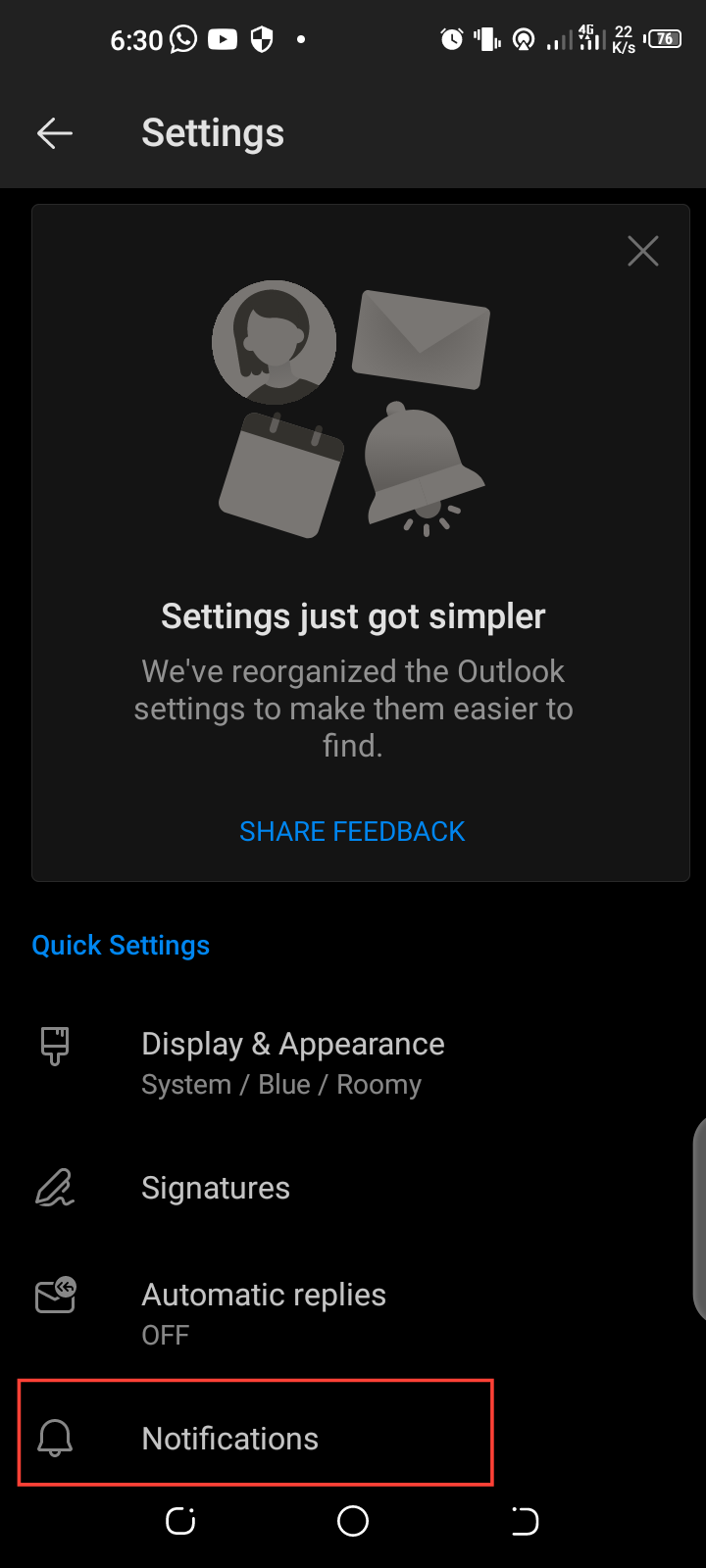Open Automatic replies settings
Image resolution: width=706 pixels, height=1568 pixels.
pos(263,1311)
